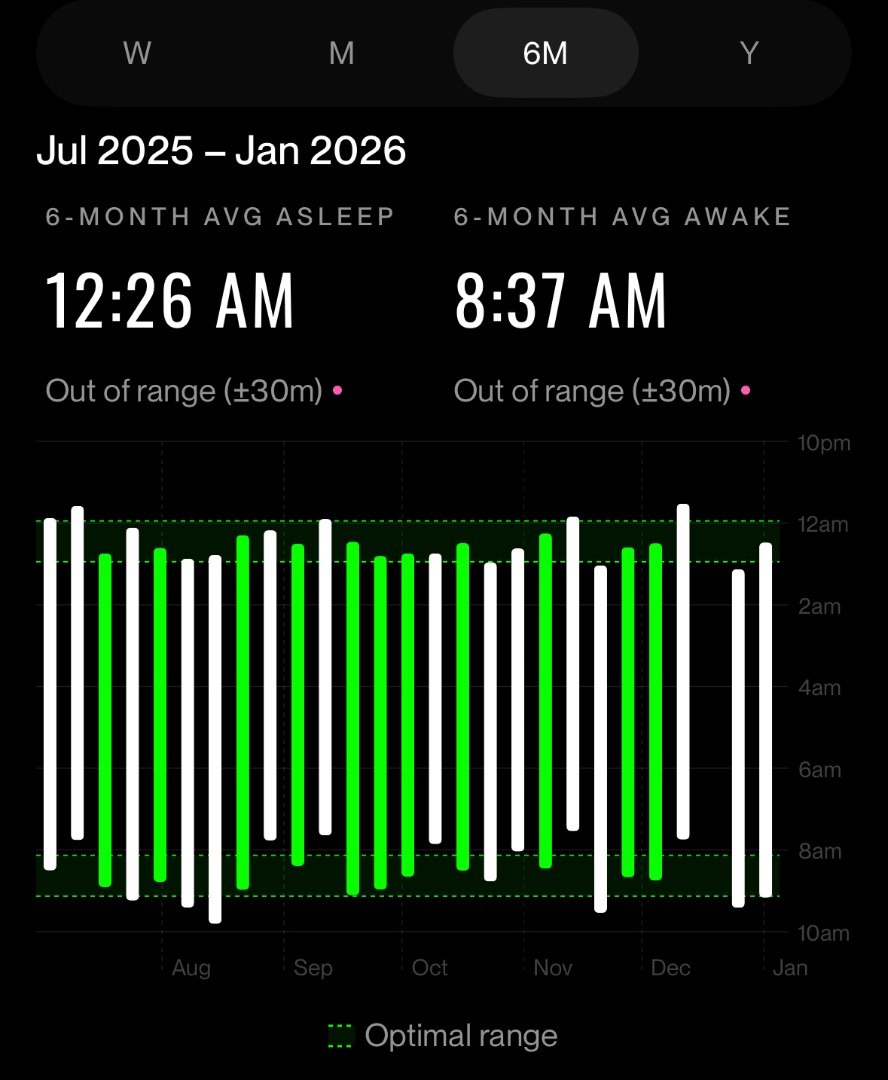Open the Yearly view tab

coord(748,53)
